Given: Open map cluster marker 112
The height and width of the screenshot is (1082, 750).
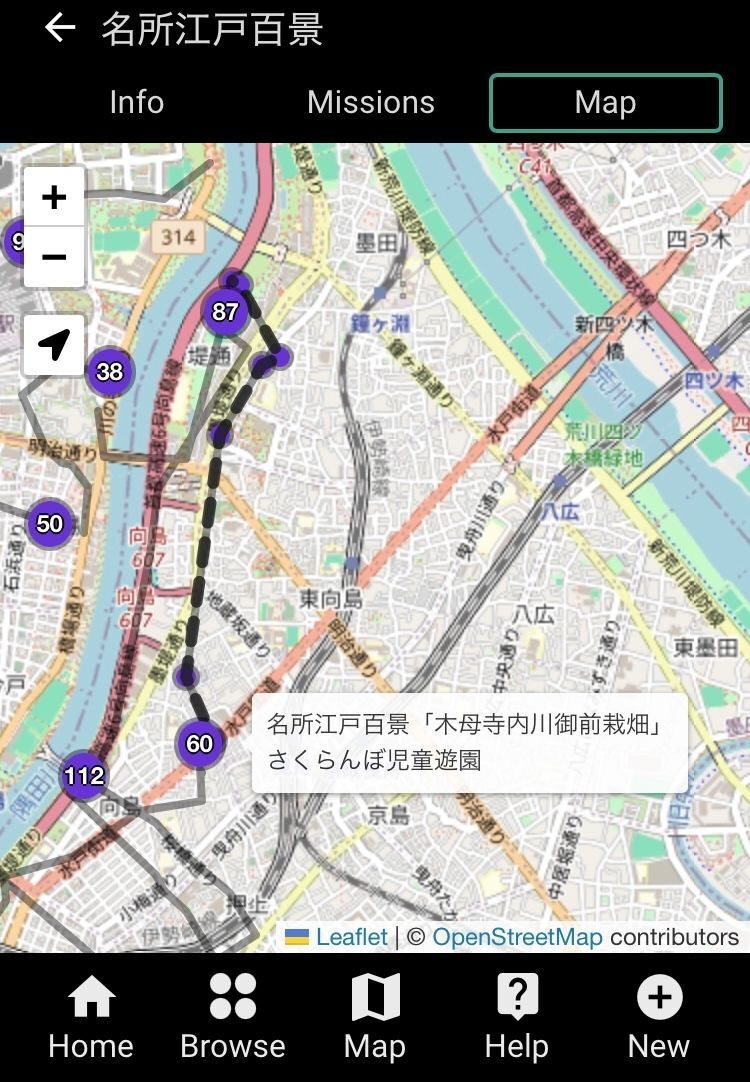Looking at the screenshot, I should pos(83,775).
